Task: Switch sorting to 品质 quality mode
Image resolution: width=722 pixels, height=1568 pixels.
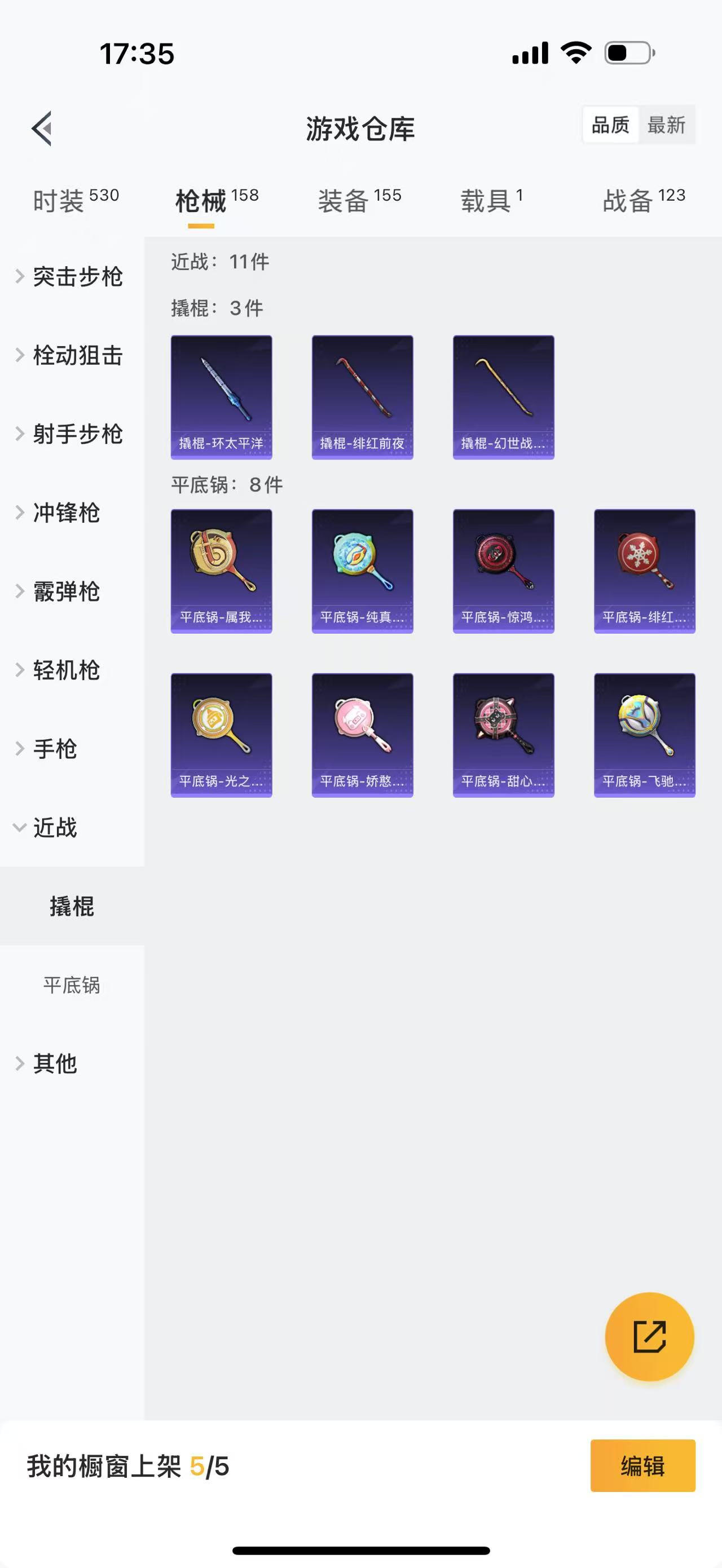Action: [x=610, y=125]
